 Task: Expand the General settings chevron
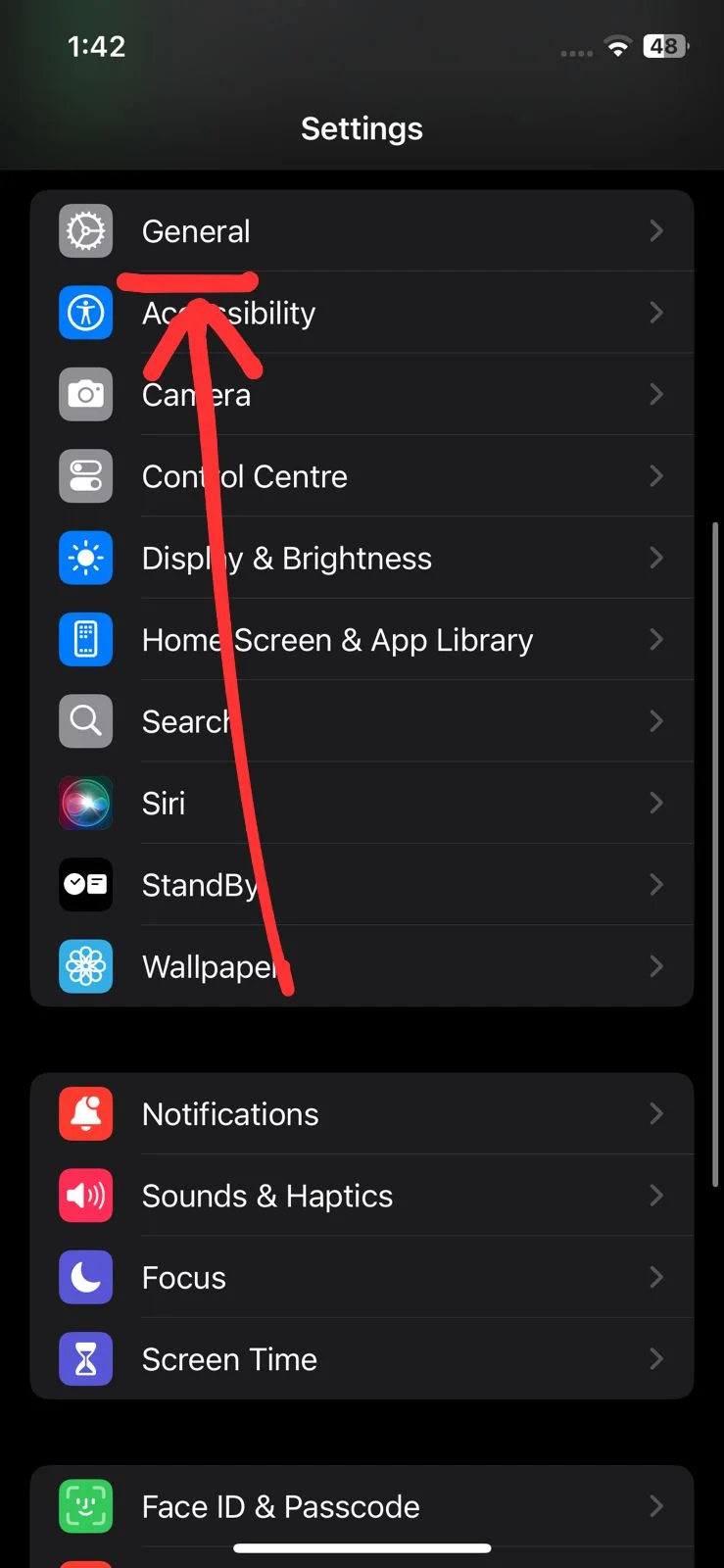pos(655,231)
